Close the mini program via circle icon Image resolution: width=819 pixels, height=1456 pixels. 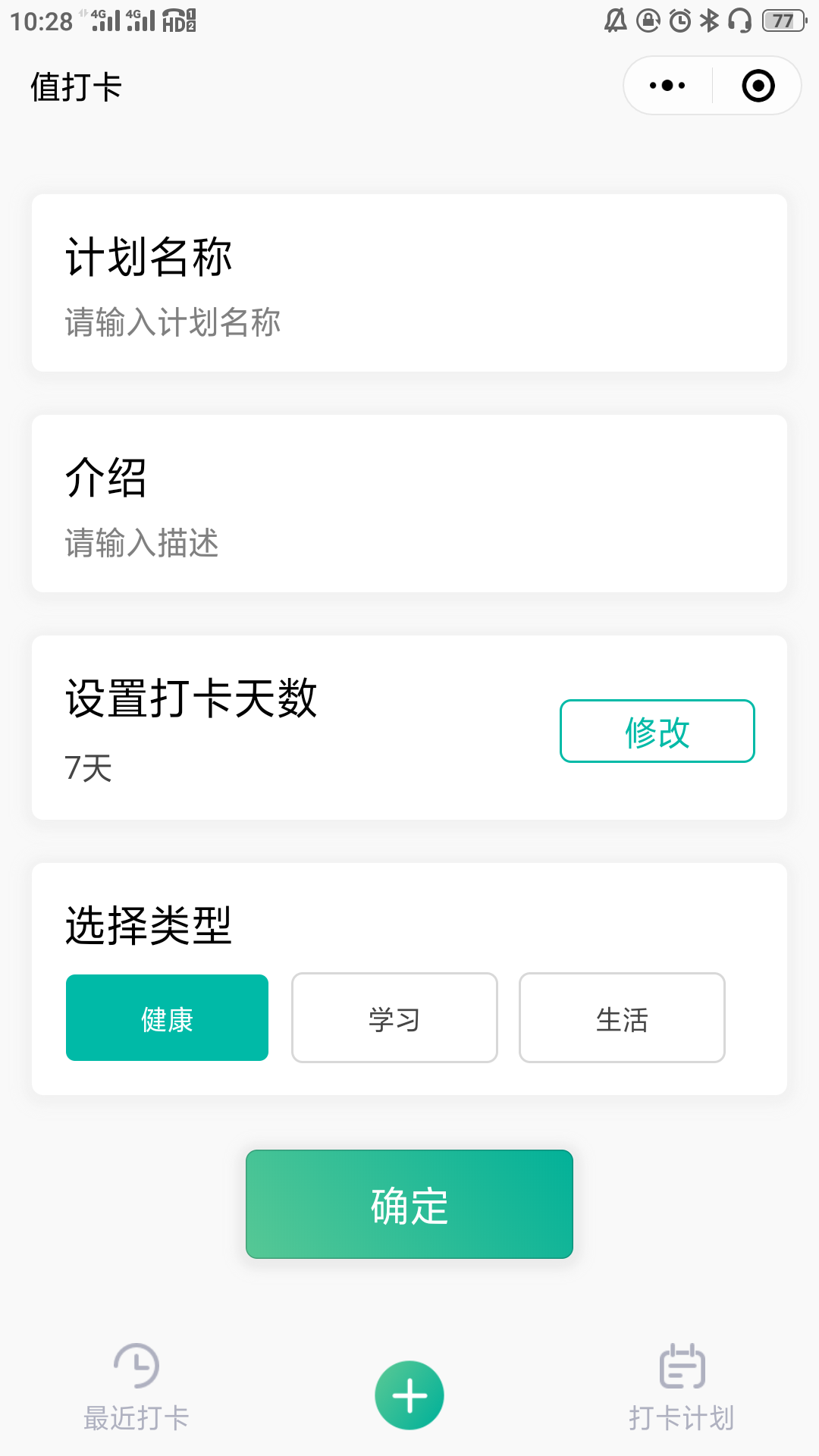[x=758, y=86]
